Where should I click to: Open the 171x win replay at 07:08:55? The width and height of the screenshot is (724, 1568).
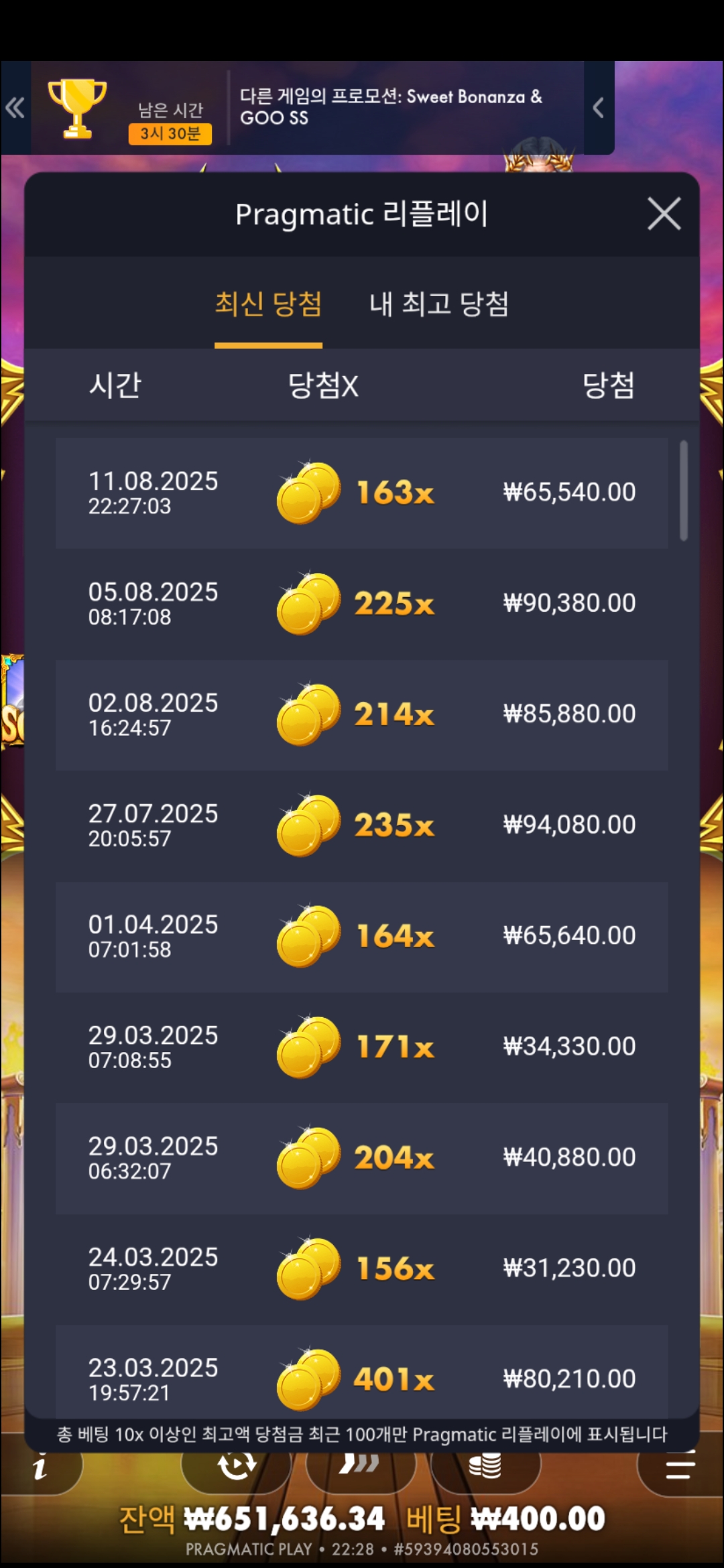pyautogui.click(x=362, y=1047)
